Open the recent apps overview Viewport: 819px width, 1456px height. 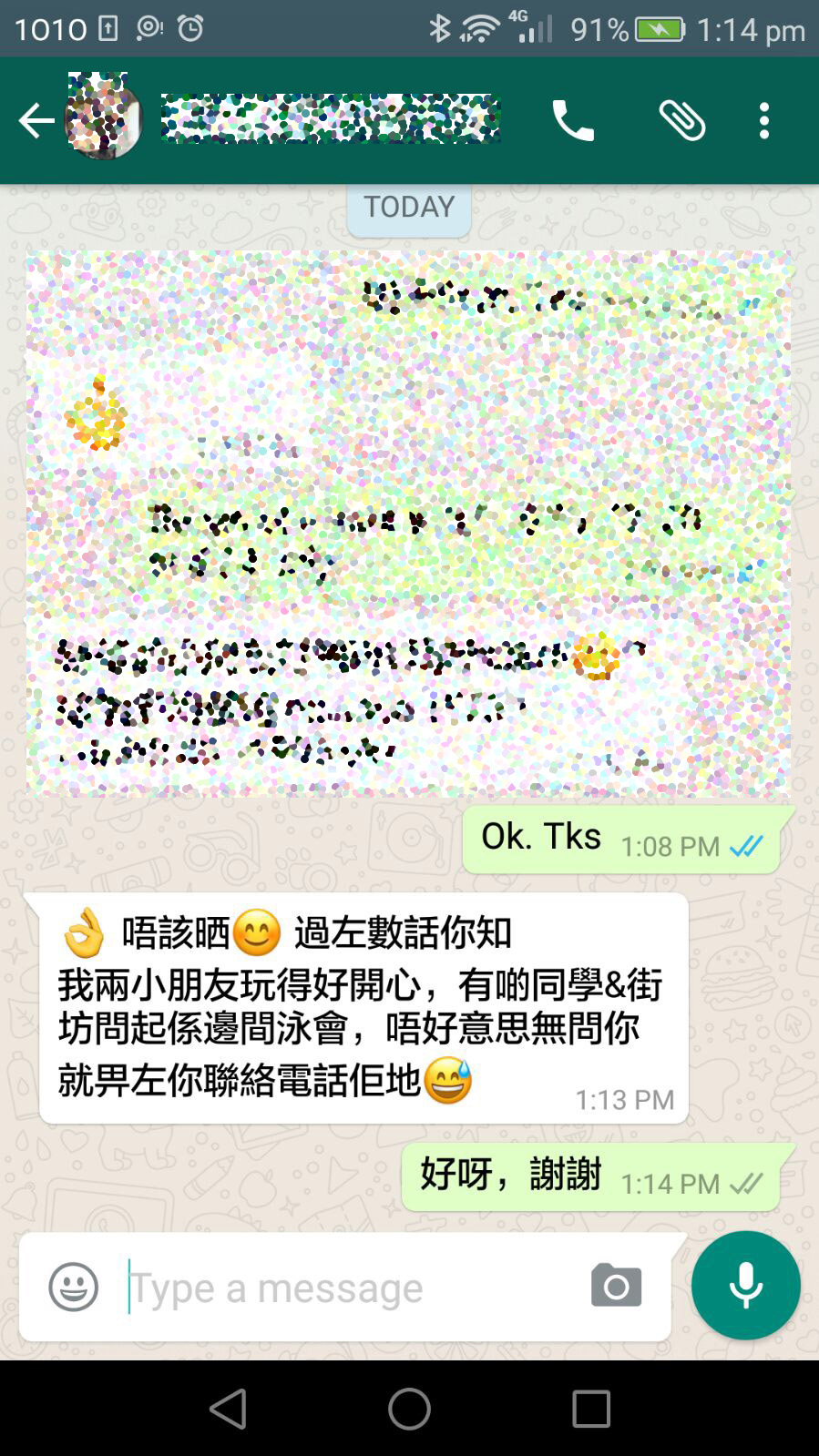[x=590, y=1409]
